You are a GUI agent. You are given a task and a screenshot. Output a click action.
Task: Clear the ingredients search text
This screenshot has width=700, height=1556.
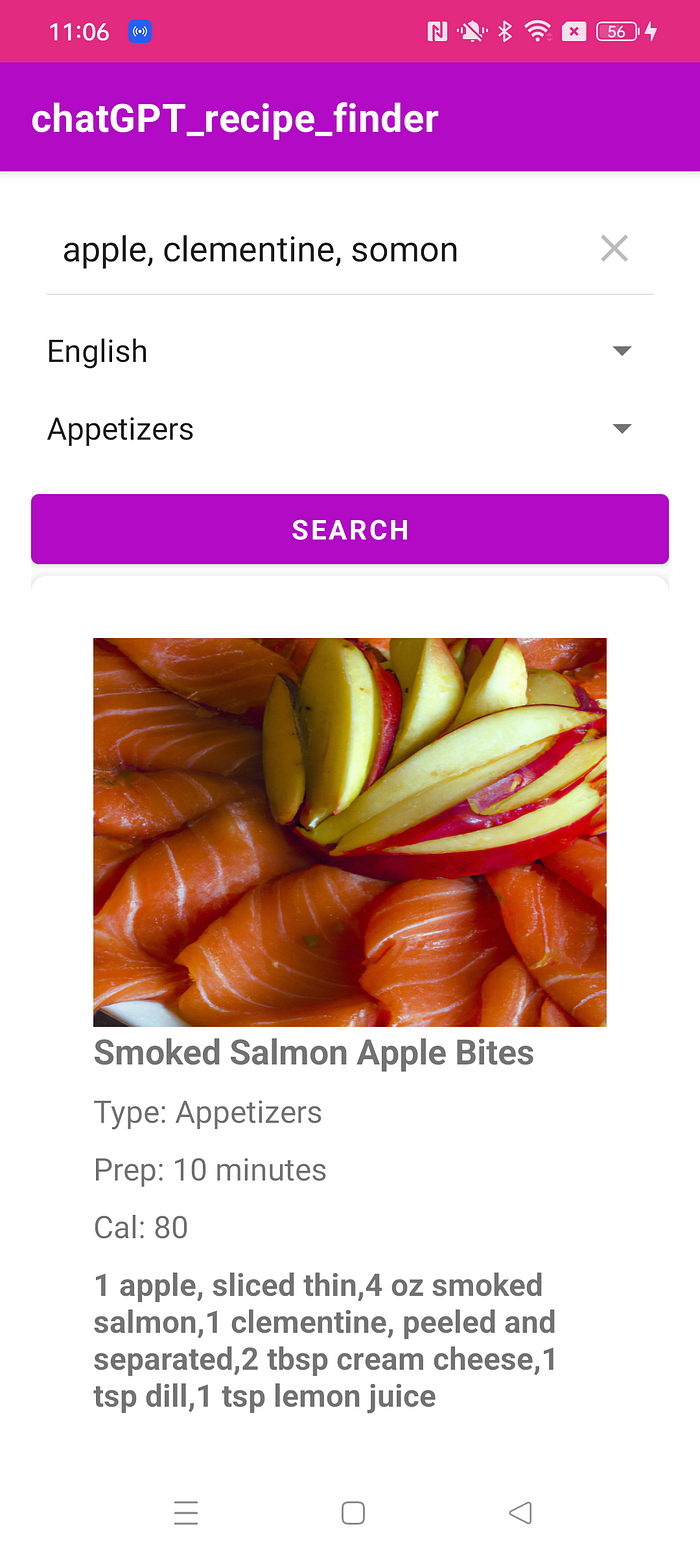614,249
